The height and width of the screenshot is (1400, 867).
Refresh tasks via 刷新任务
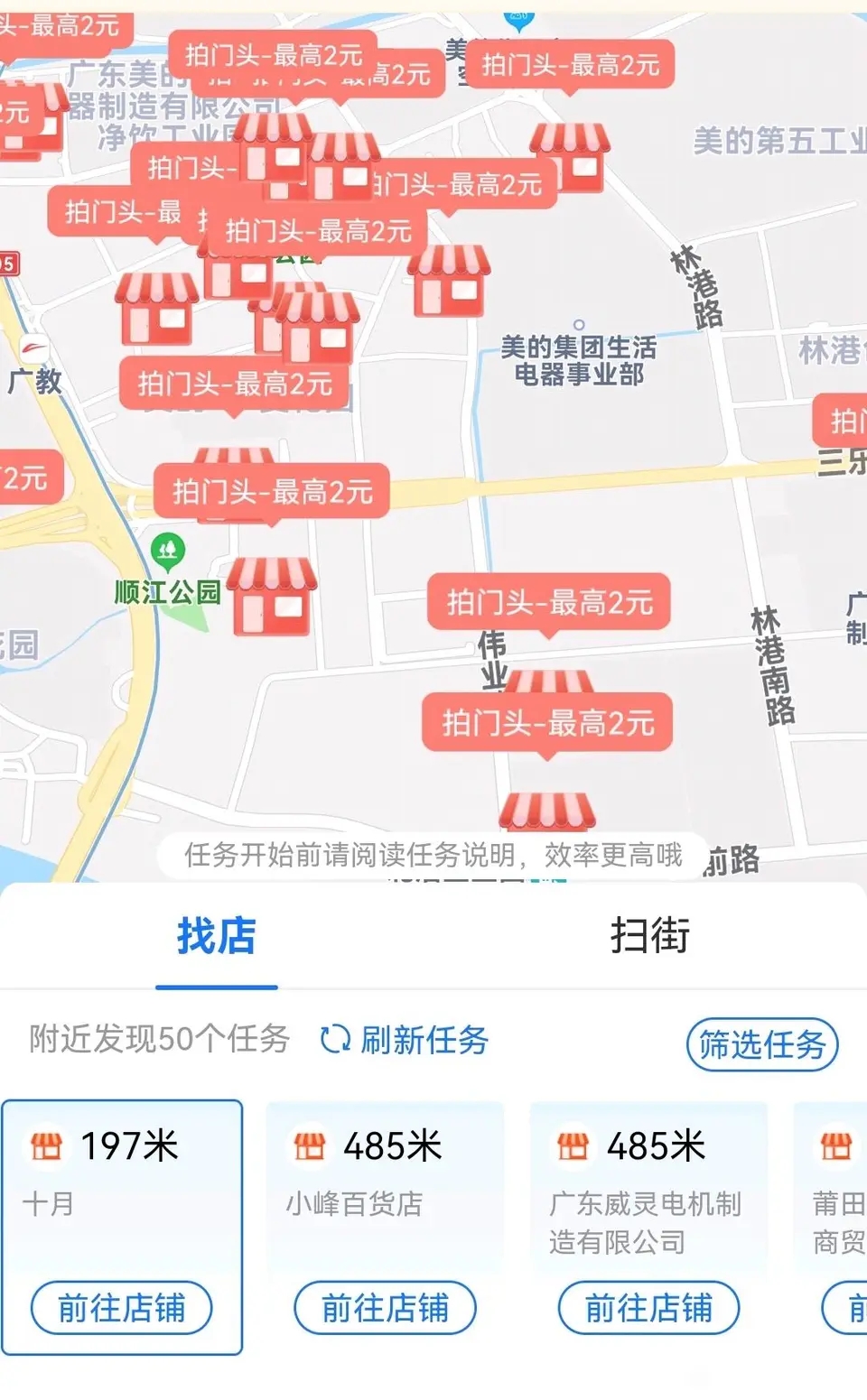point(404,1040)
